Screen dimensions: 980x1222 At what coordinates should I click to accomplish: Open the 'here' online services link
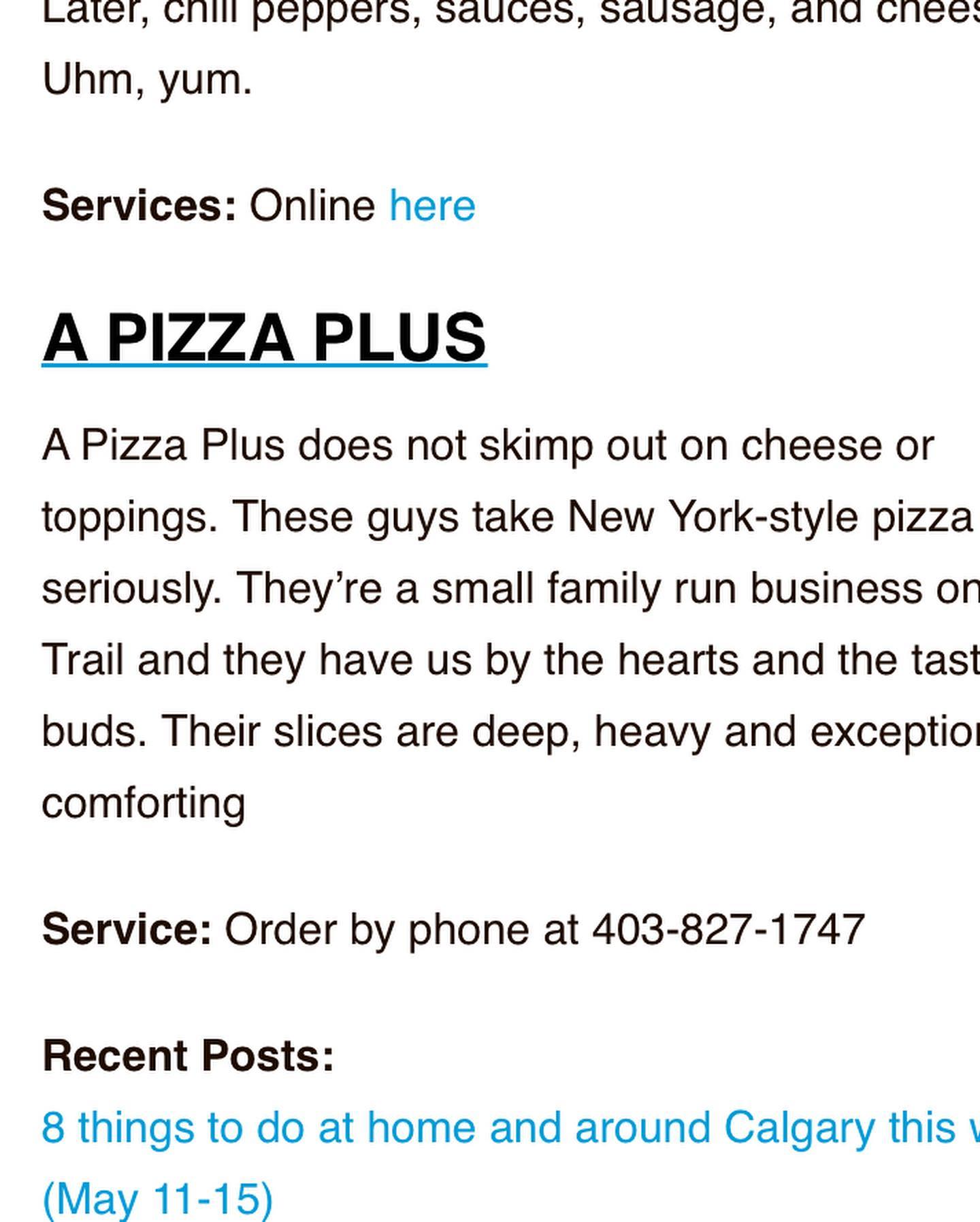(x=431, y=206)
